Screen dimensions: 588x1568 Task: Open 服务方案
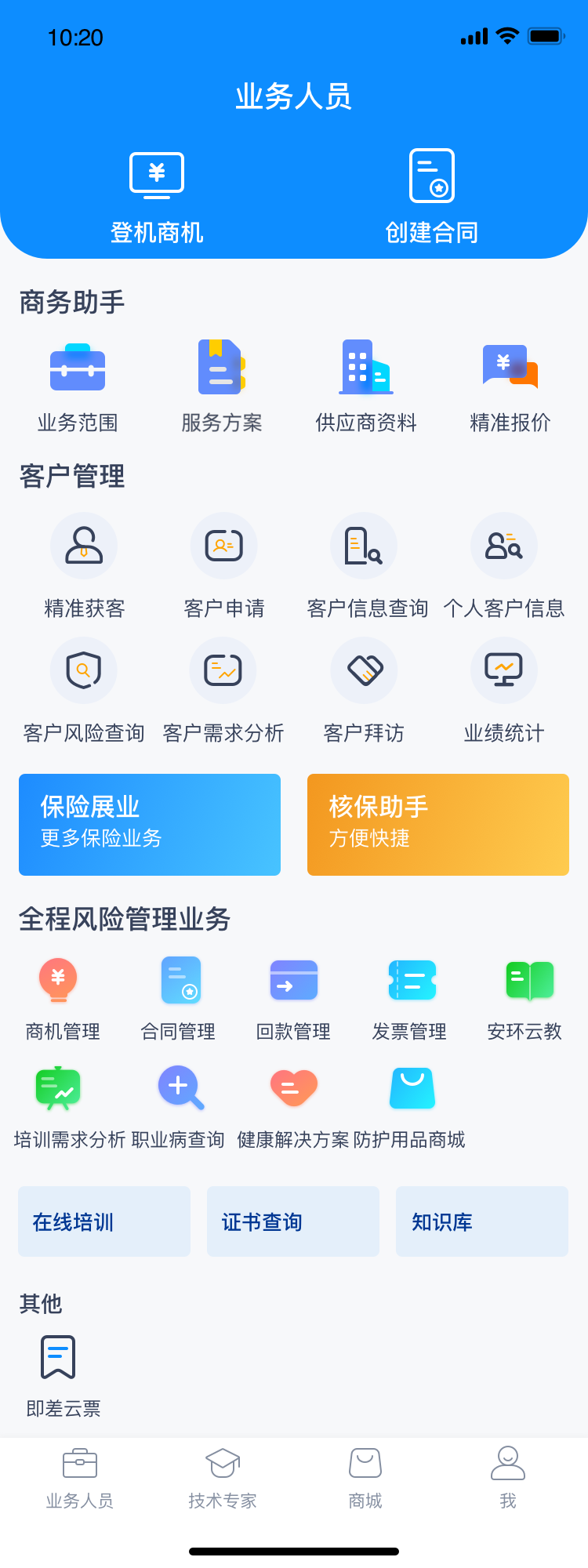[x=222, y=386]
